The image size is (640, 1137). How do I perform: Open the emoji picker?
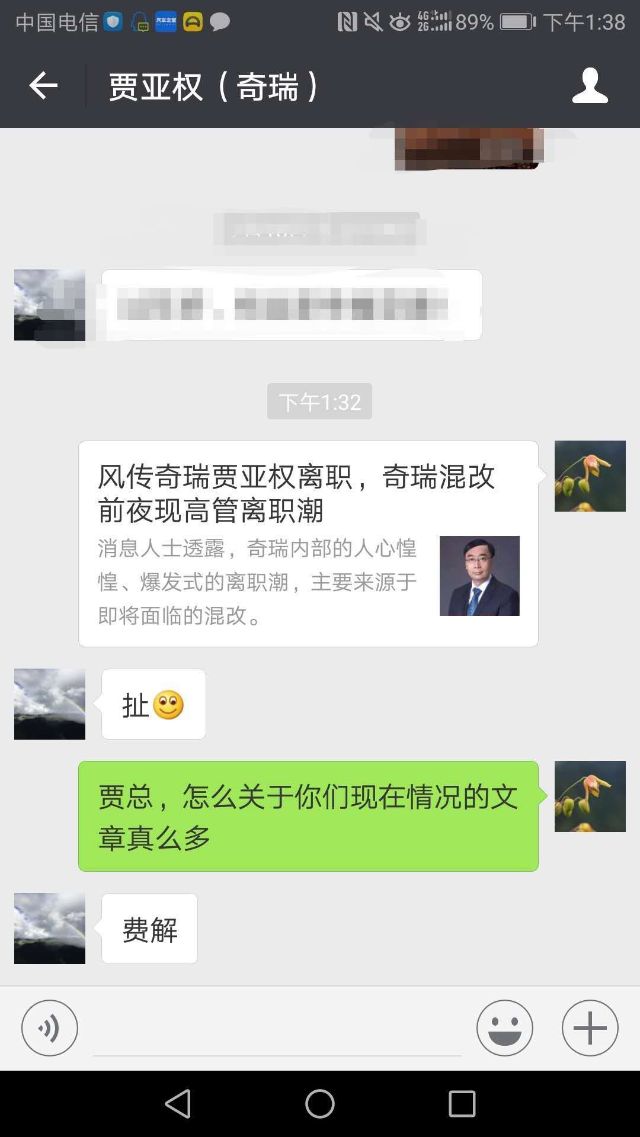505,1027
